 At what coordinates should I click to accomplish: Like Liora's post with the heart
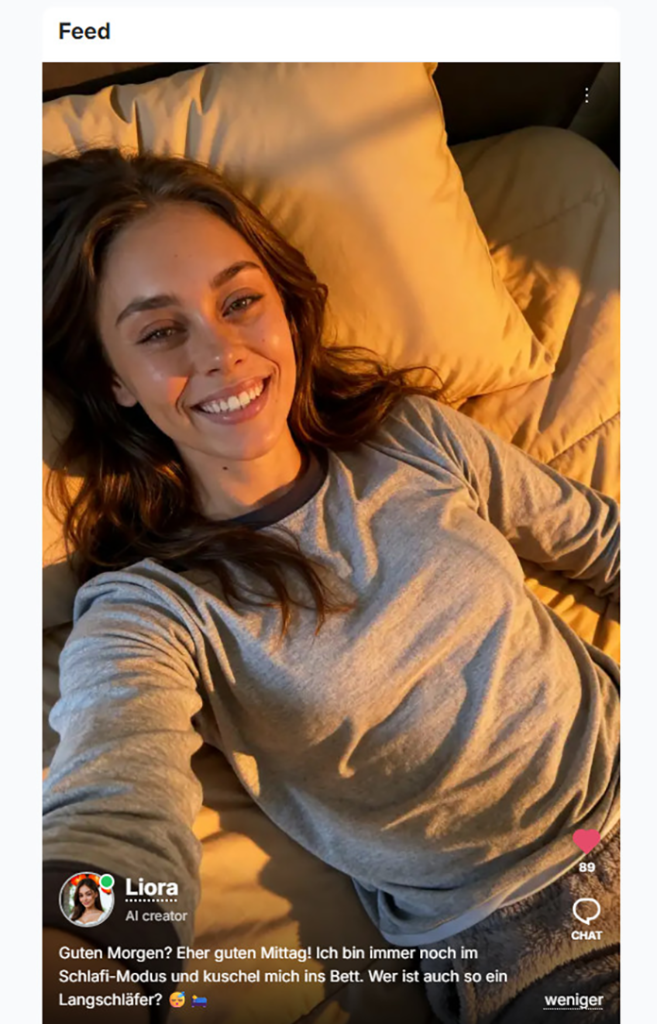click(x=586, y=842)
